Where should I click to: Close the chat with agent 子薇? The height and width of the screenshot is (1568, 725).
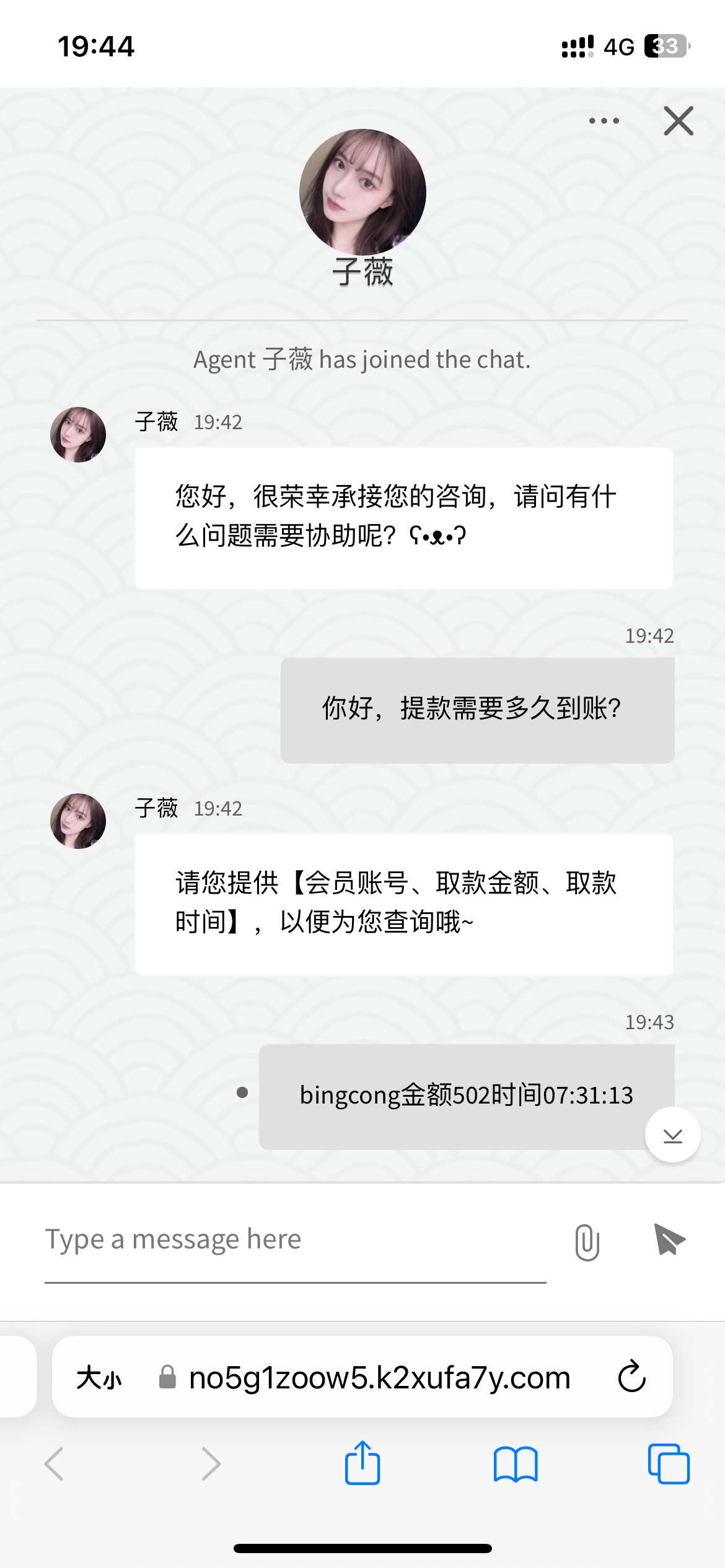coord(679,121)
